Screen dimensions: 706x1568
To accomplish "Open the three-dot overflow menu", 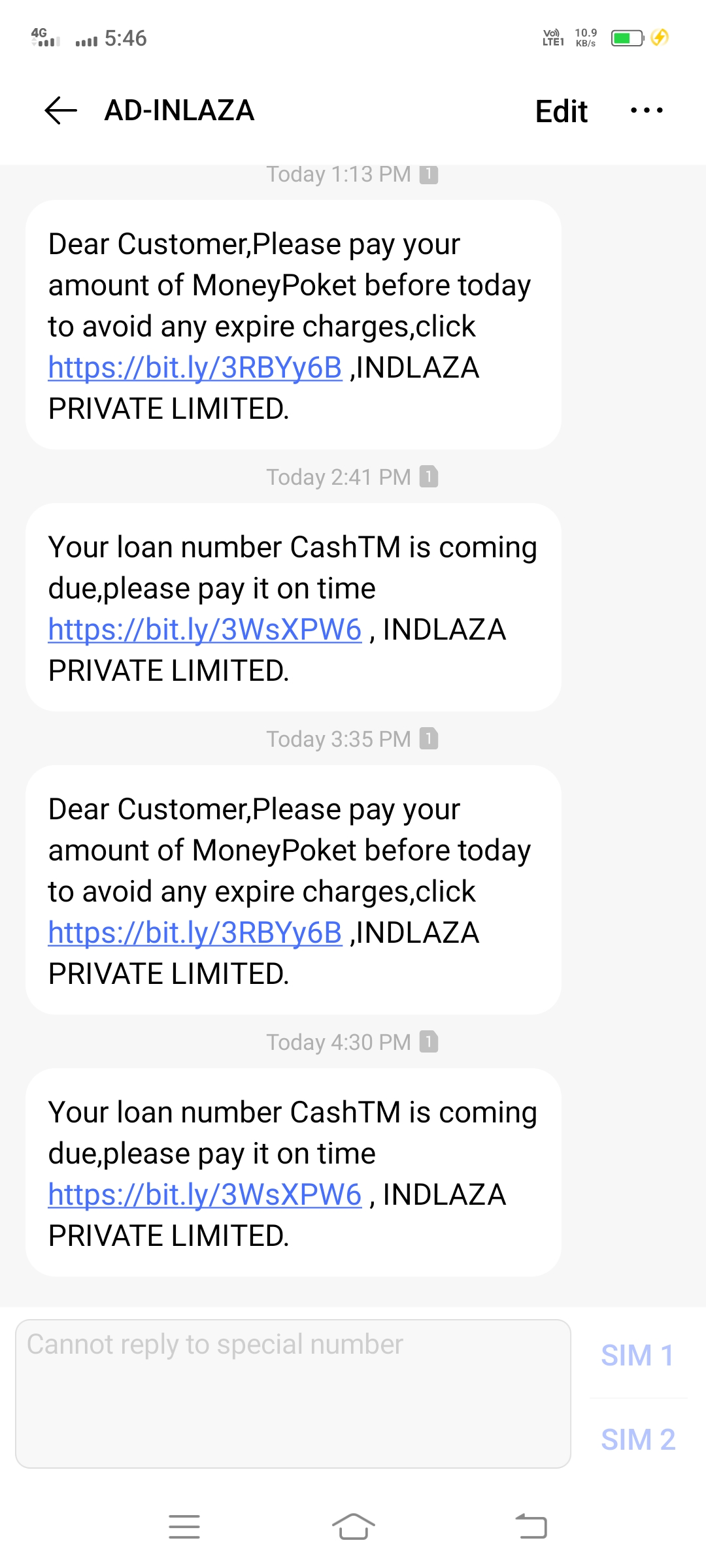I will click(647, 110).
